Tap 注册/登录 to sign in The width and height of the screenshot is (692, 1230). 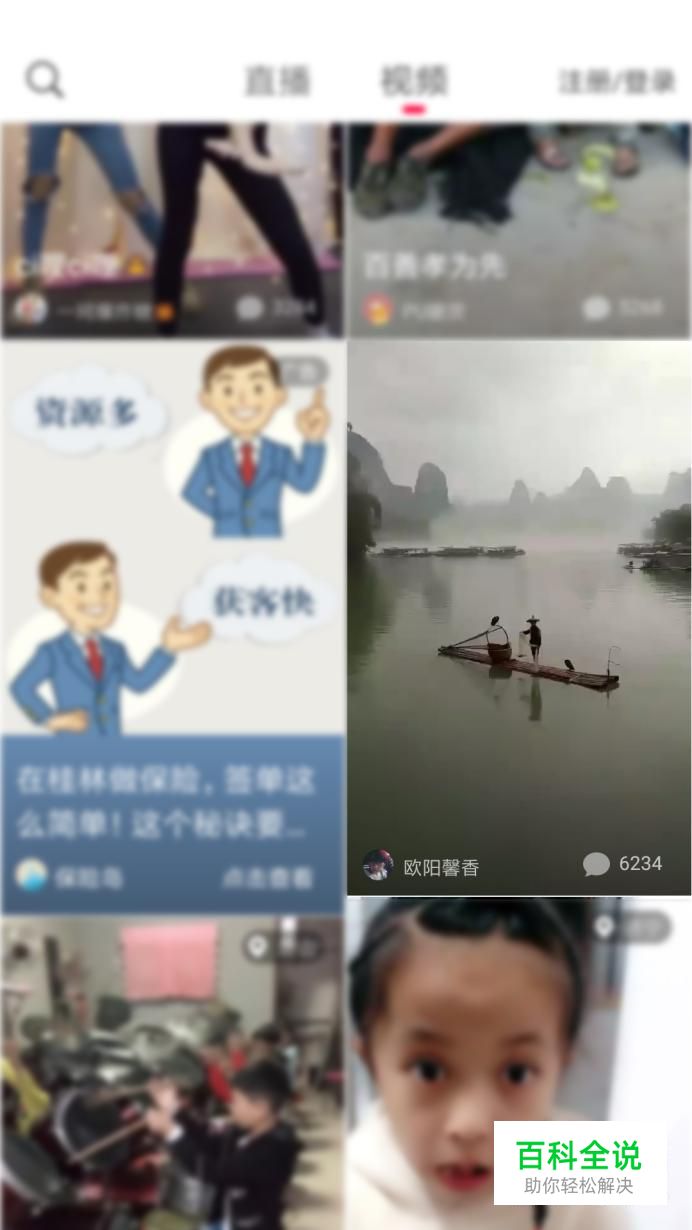pyautogui.click(x=617, y=82)
